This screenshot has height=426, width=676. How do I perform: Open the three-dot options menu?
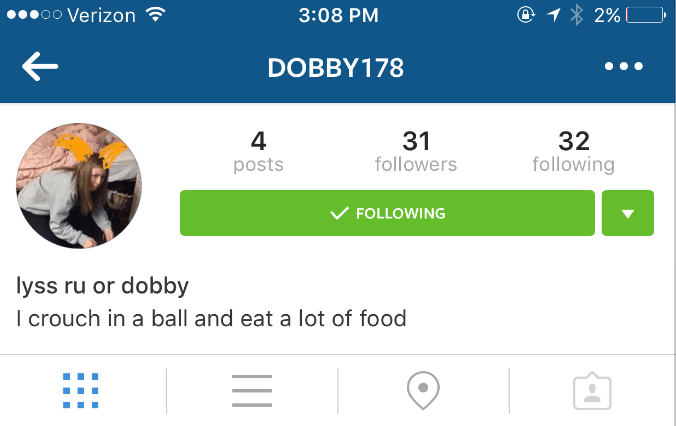[624, 67]
